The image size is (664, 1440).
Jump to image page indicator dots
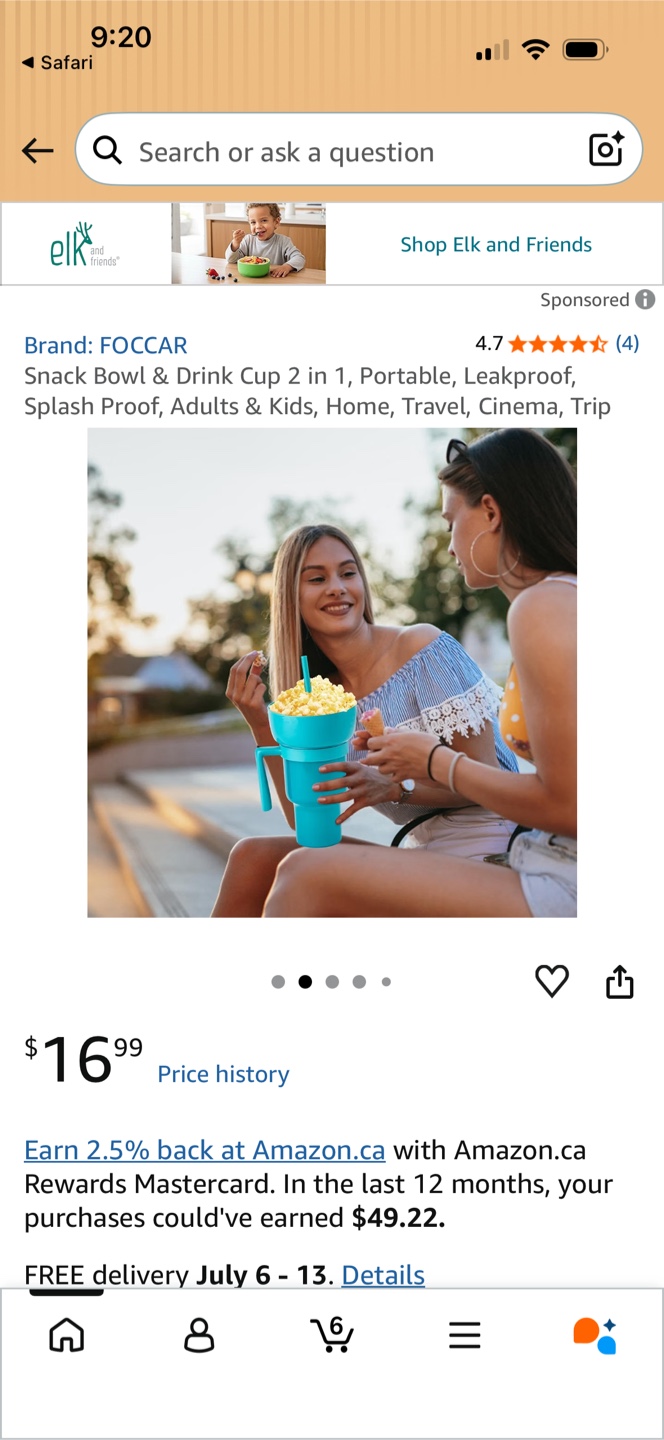[331, 982]
